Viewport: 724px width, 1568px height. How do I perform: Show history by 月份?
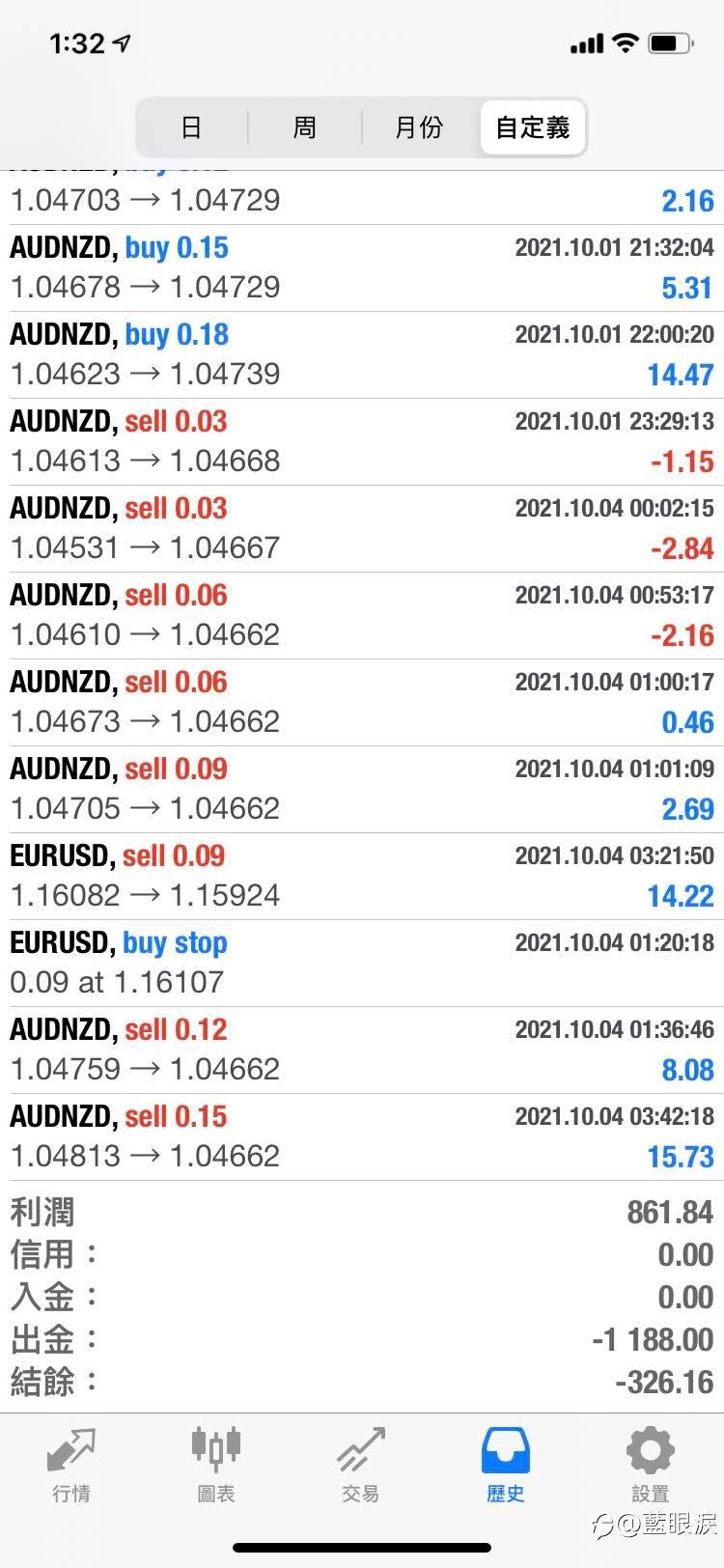419,127
